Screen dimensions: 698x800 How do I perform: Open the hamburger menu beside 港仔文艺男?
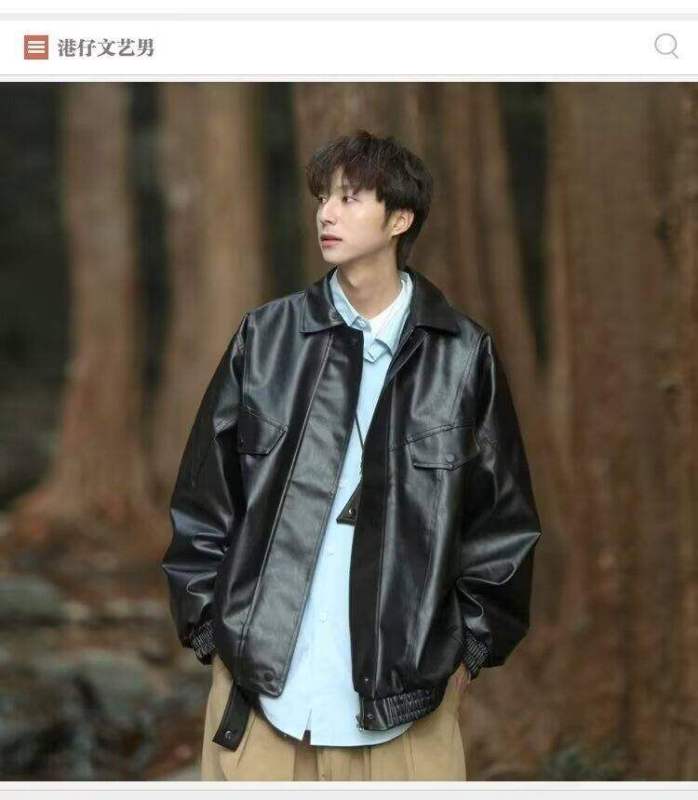pos(36,47)
